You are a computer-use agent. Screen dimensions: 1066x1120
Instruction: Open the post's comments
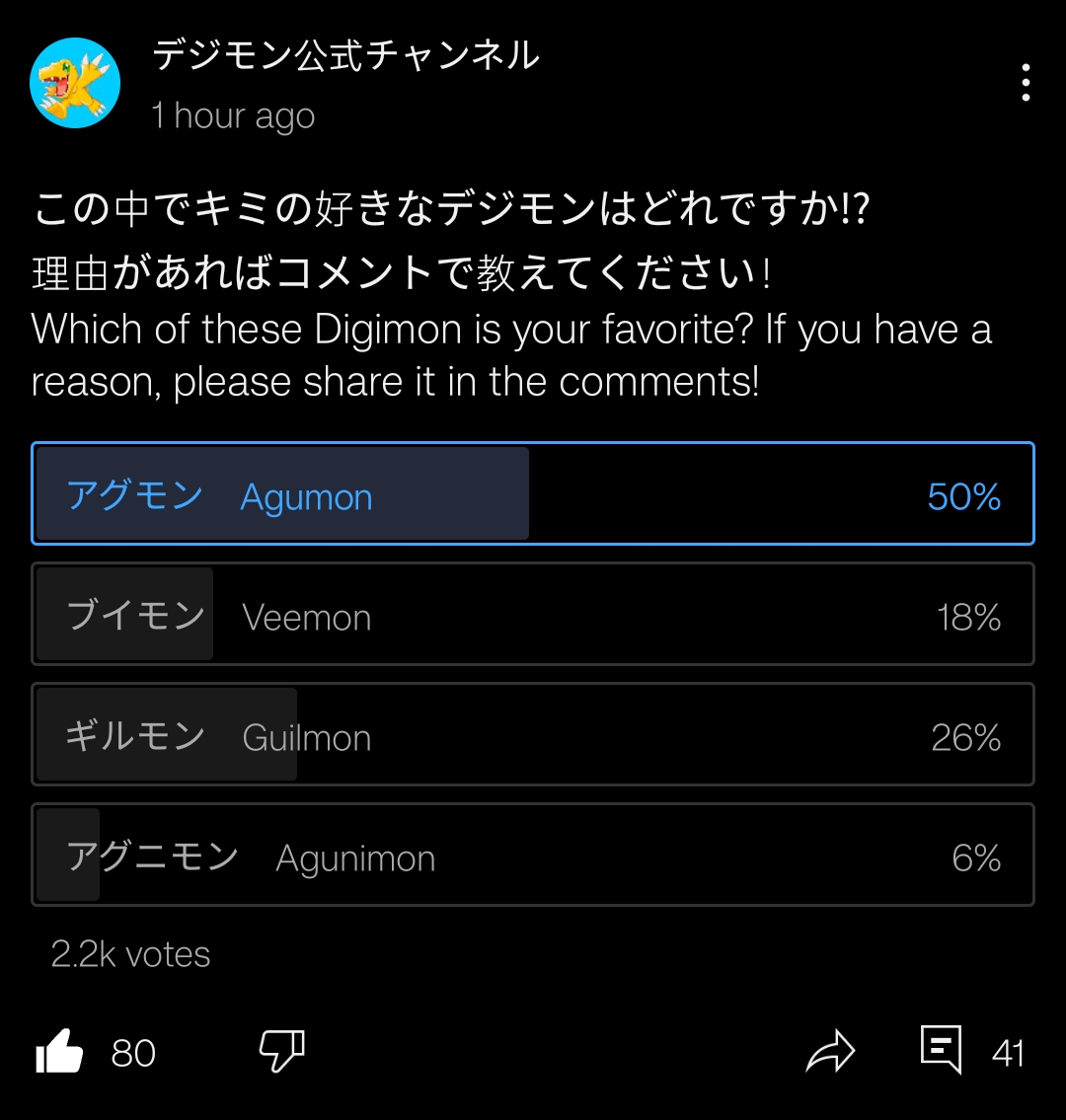pos(941,1050)
